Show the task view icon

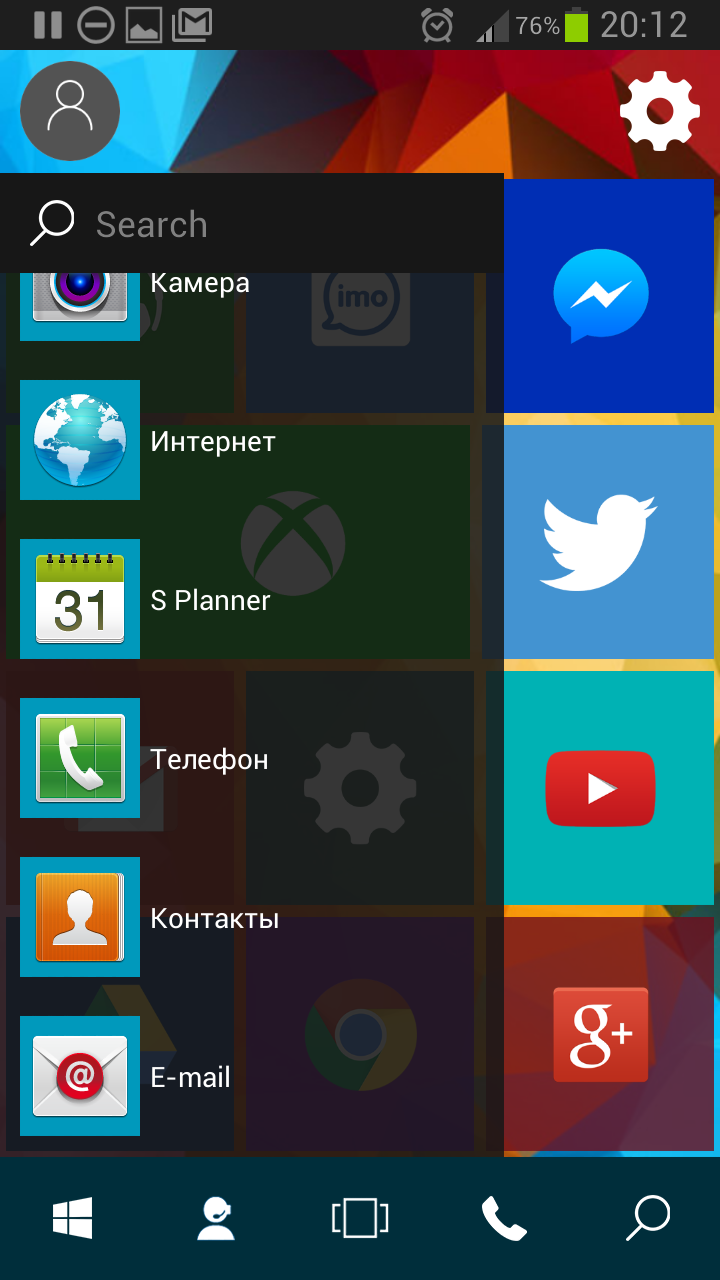[360, 1218]
